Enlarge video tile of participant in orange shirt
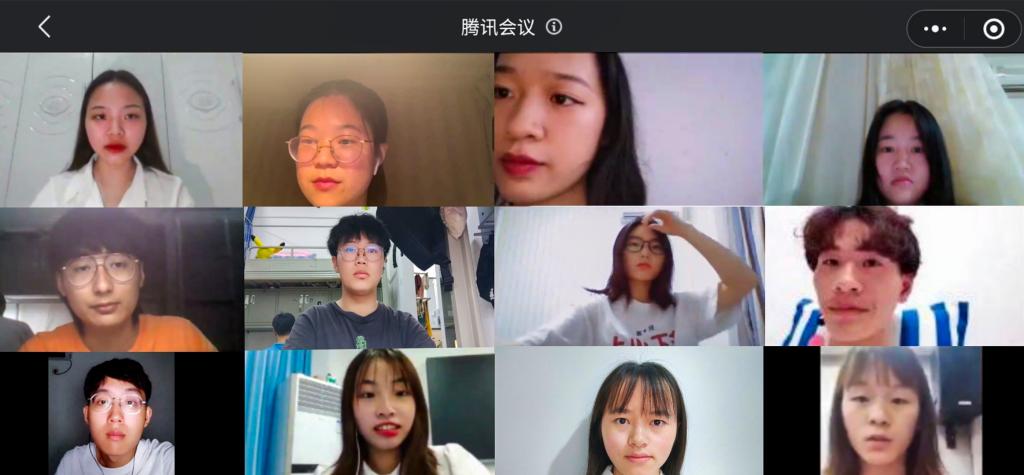1024x475 pixels. [120, 279]
